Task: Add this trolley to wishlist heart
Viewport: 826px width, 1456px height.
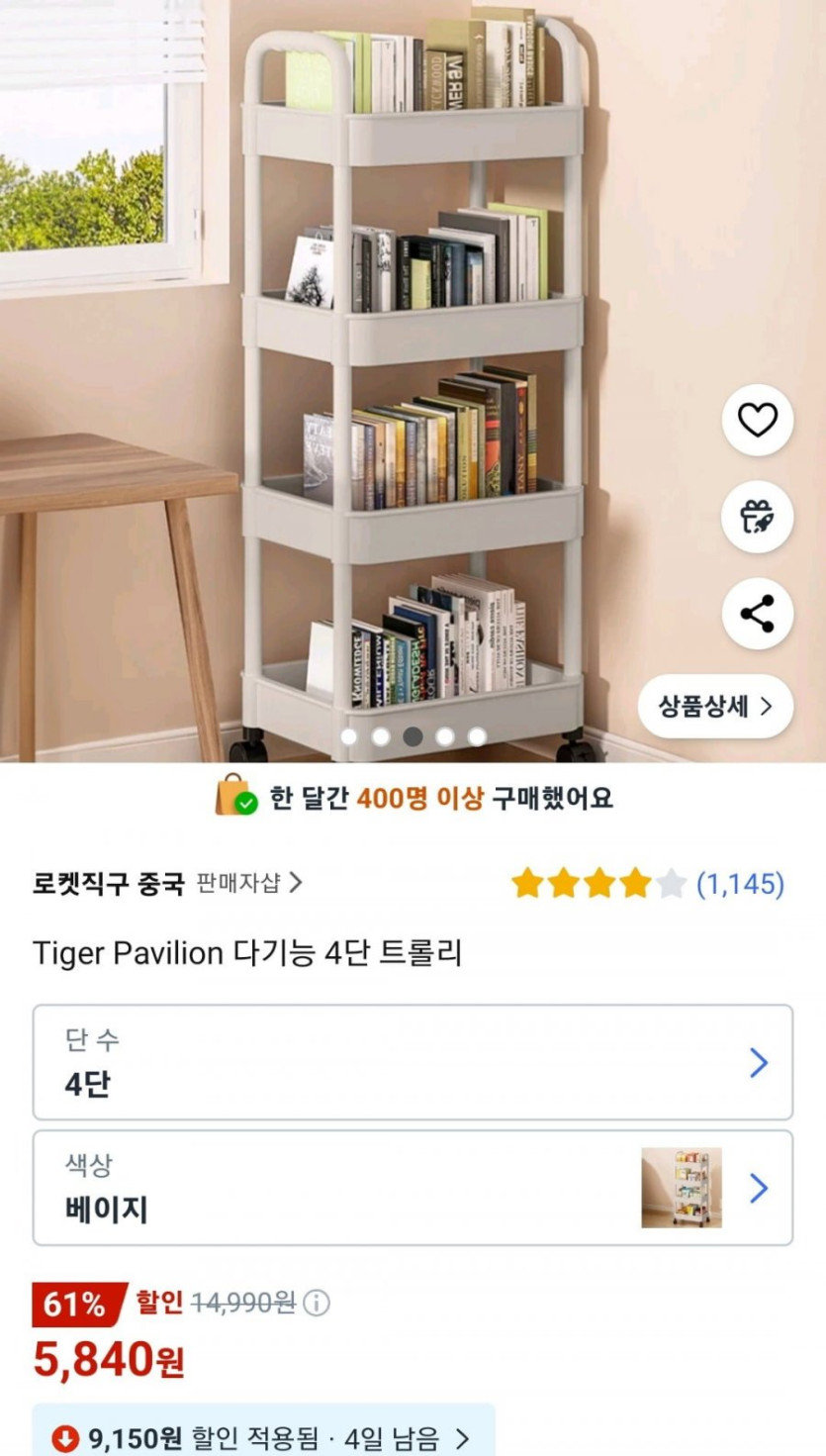Action: [757, 421]
